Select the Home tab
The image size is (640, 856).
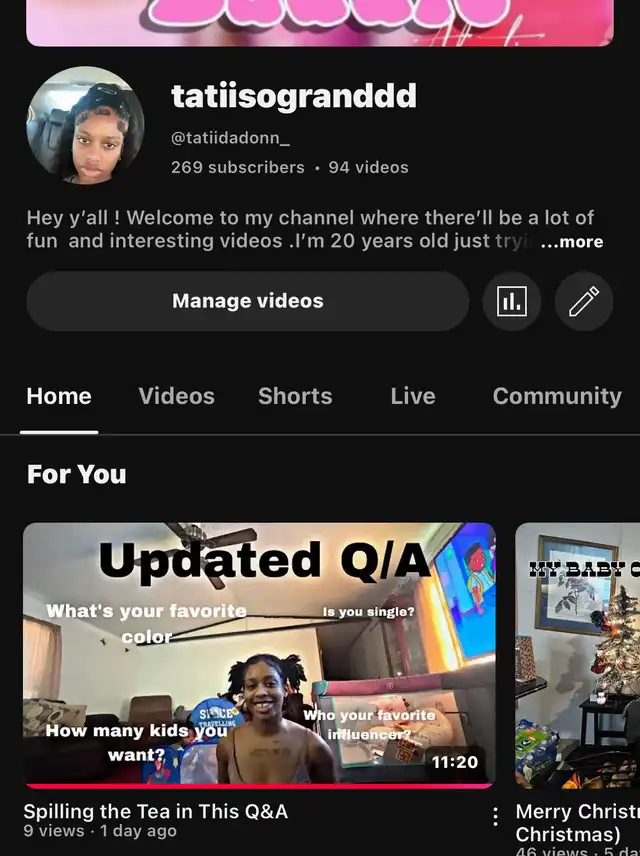point(59,396)
